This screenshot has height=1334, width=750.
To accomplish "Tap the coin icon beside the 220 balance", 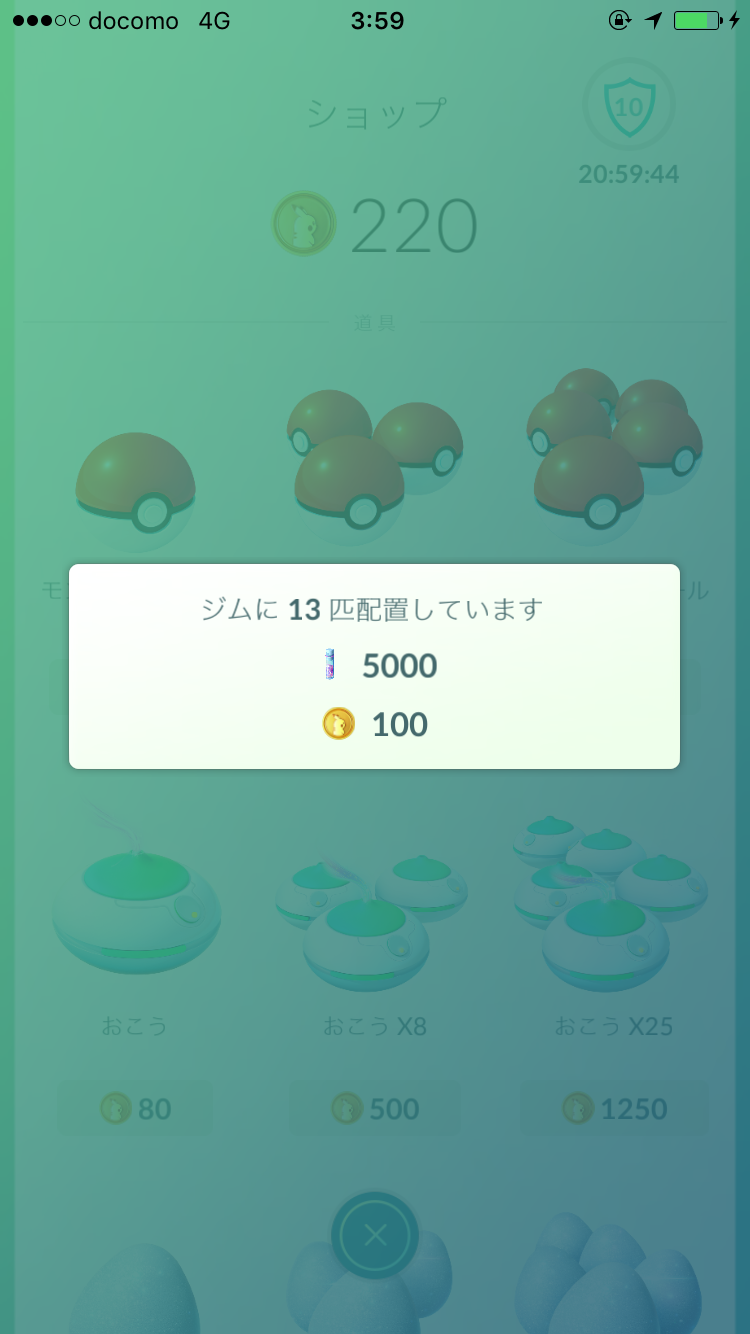I will (303, 222).
